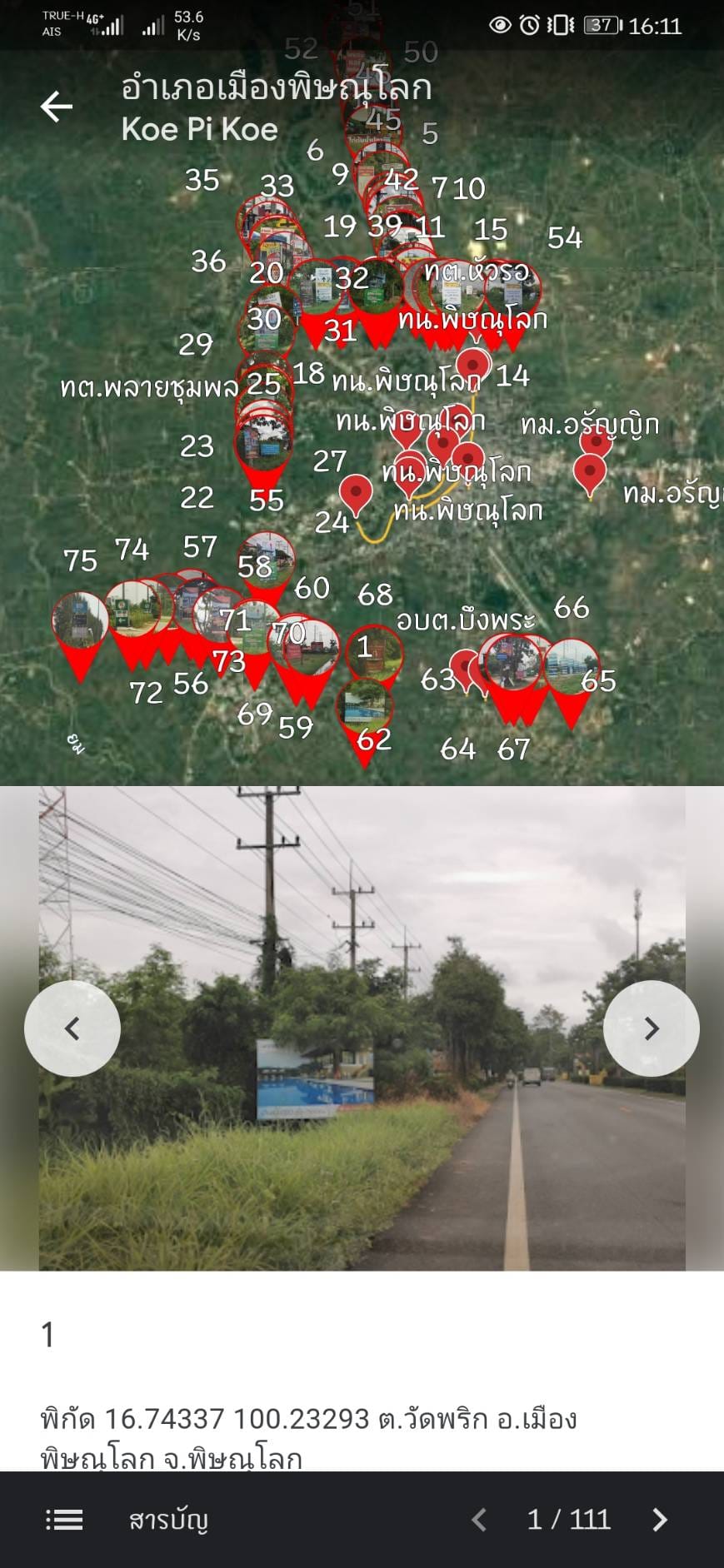Select map pin labeled 1
The width and height of the screenshot is (724, 1568).
375,652
